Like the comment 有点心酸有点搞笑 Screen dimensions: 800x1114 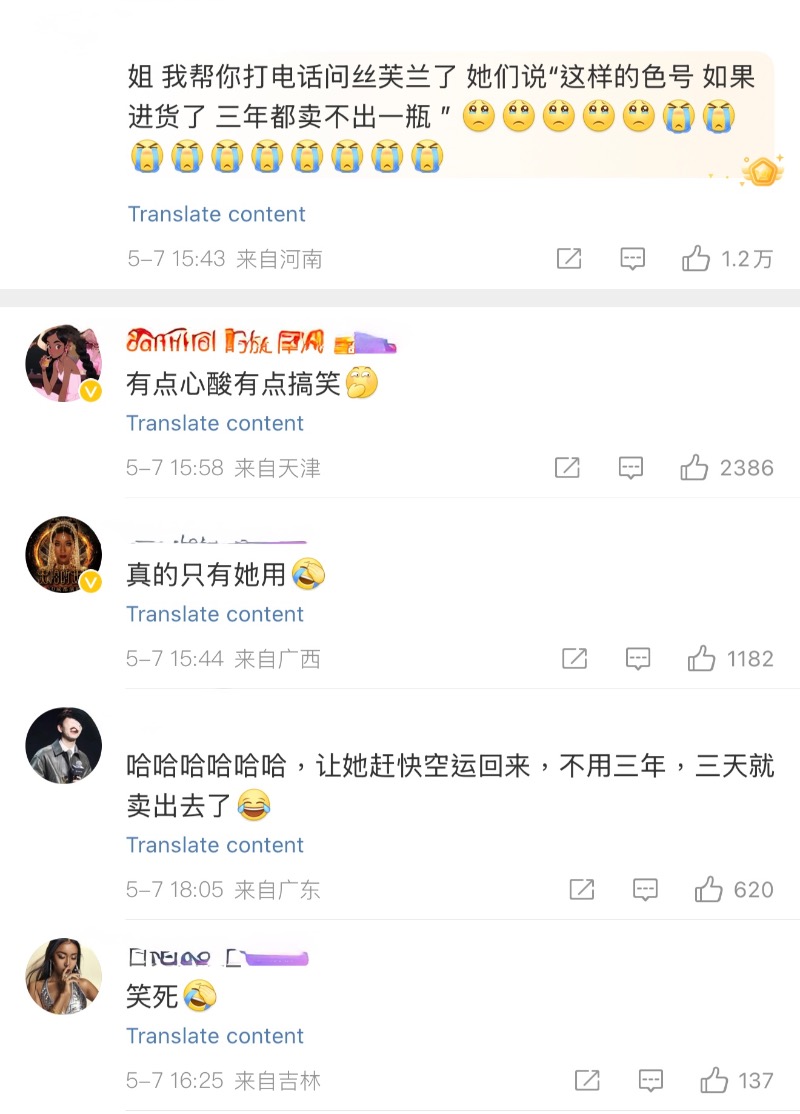point(694,467)
